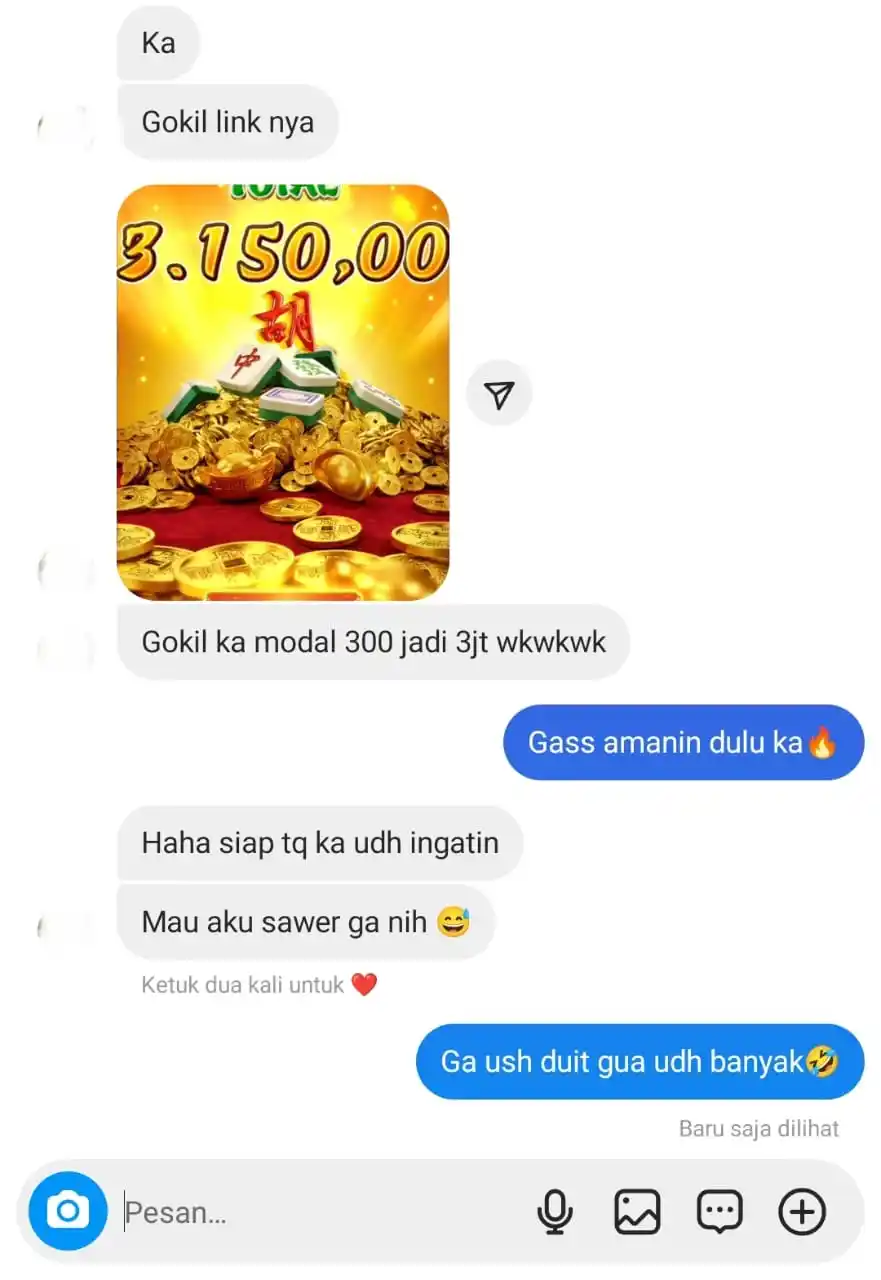Screen dimensions: 881x1280
Task: Open the camera button in message bar
Action: click(x=67, y=1212)
